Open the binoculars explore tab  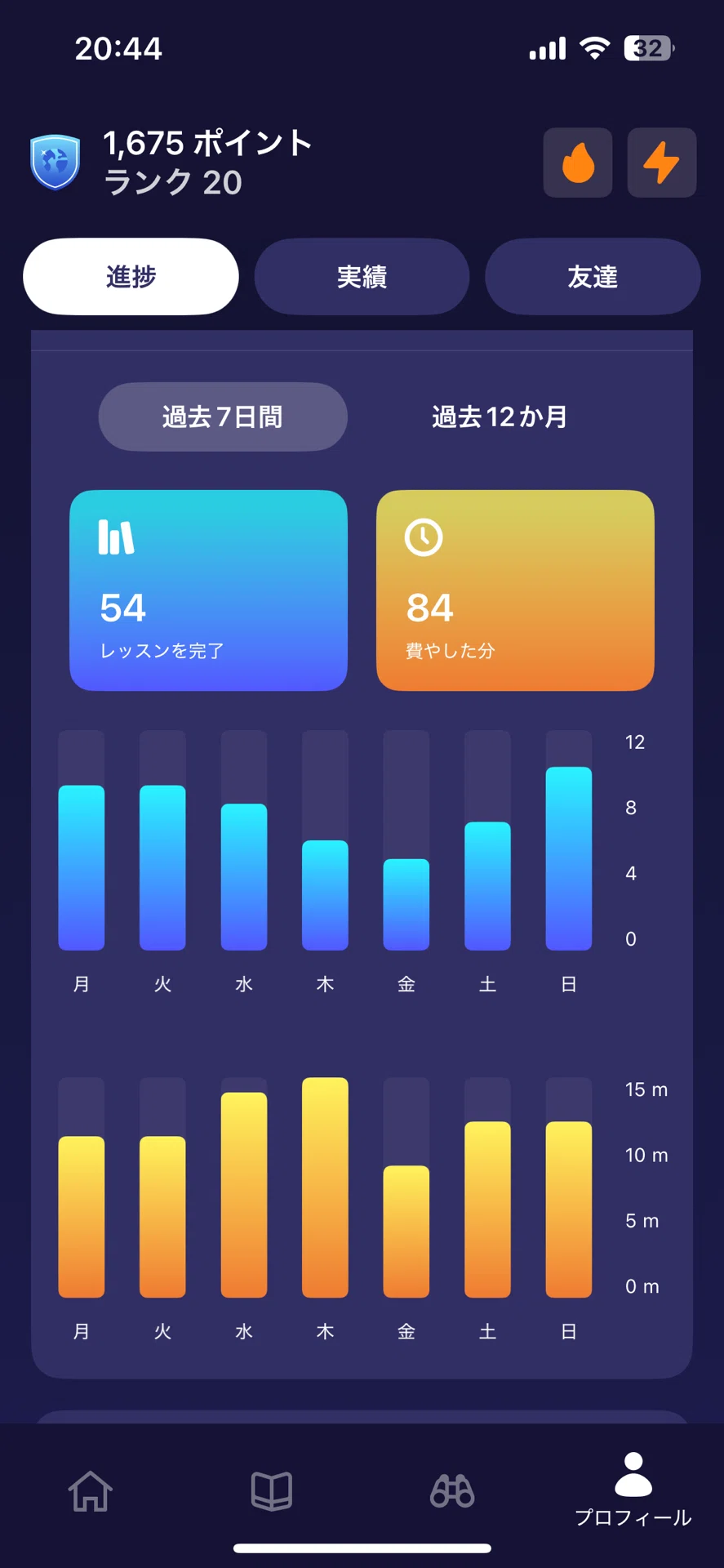(x=452, y=1491)
